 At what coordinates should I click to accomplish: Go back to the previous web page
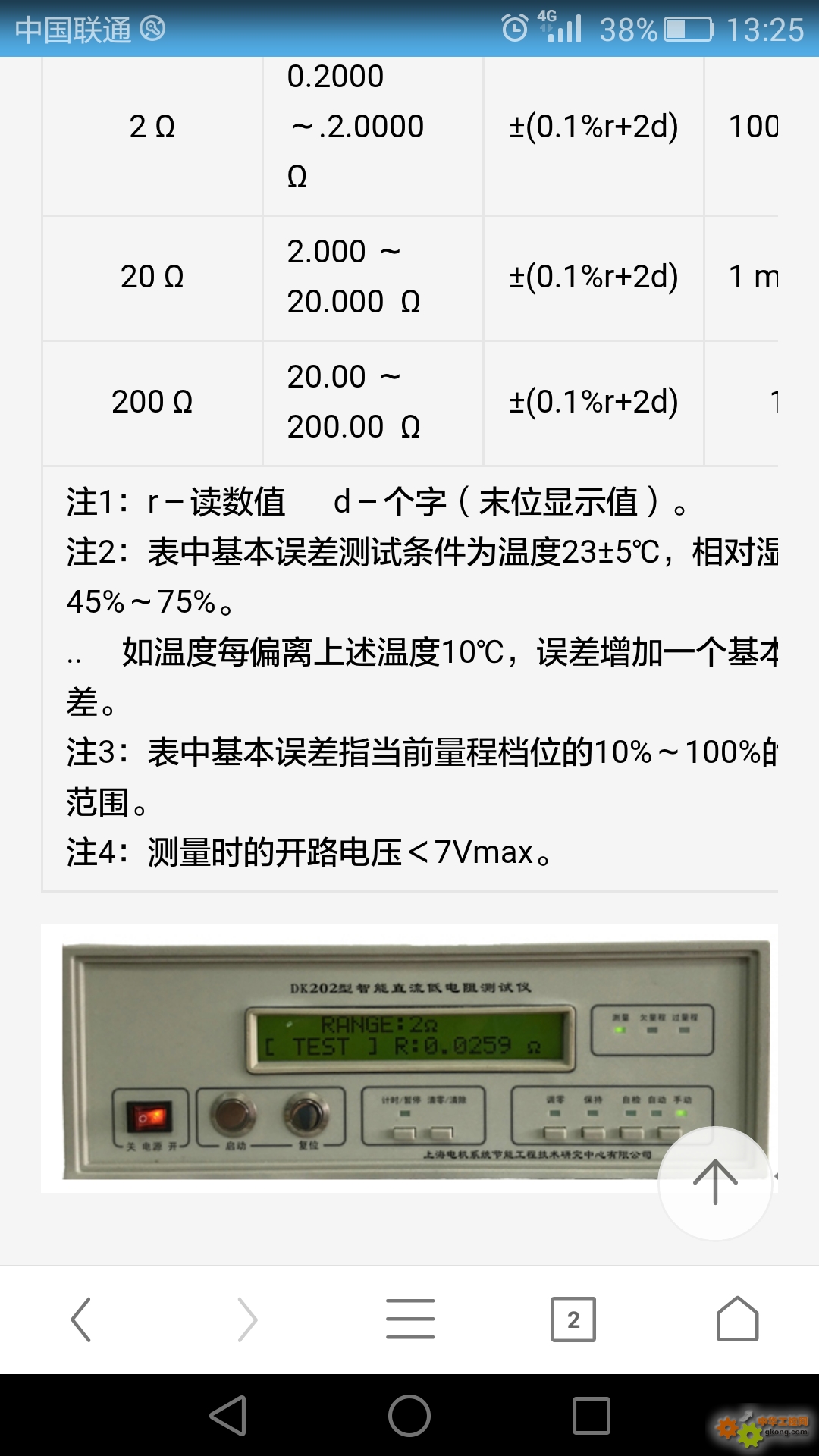(x=81, y=1319)
